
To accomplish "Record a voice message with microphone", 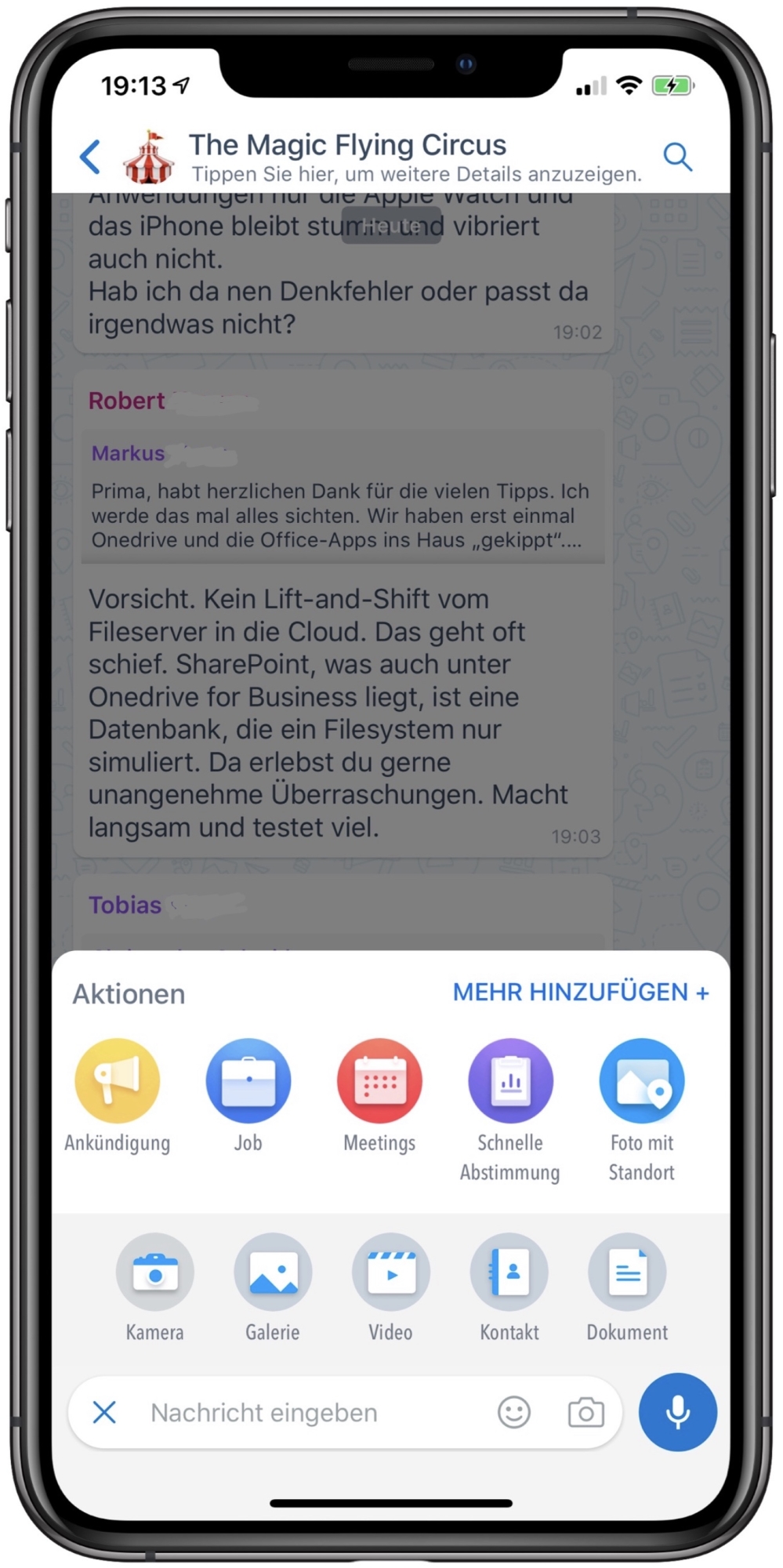I will 677,1412.
